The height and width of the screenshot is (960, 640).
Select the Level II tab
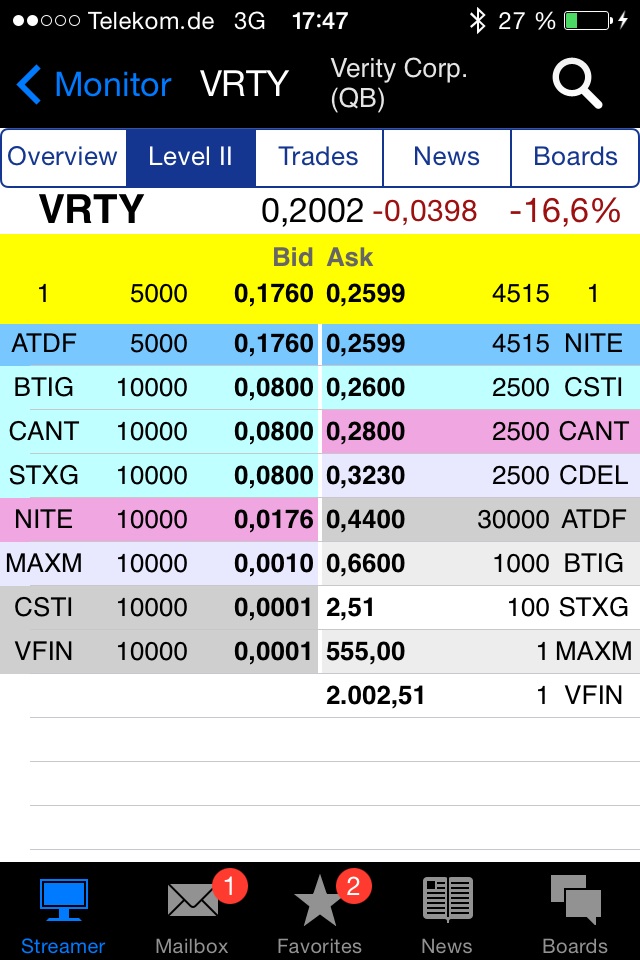coord(190,157)
